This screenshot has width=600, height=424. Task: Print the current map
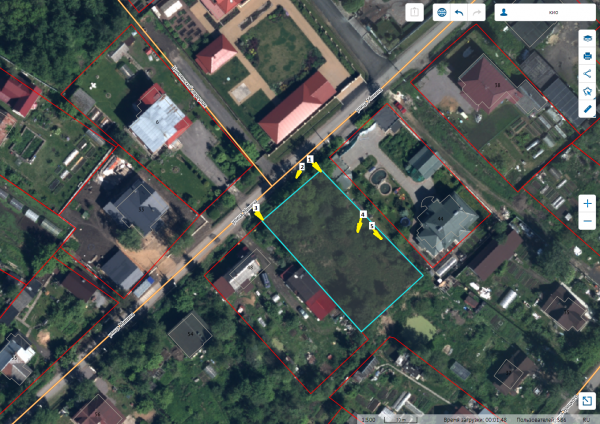(588, 56)
